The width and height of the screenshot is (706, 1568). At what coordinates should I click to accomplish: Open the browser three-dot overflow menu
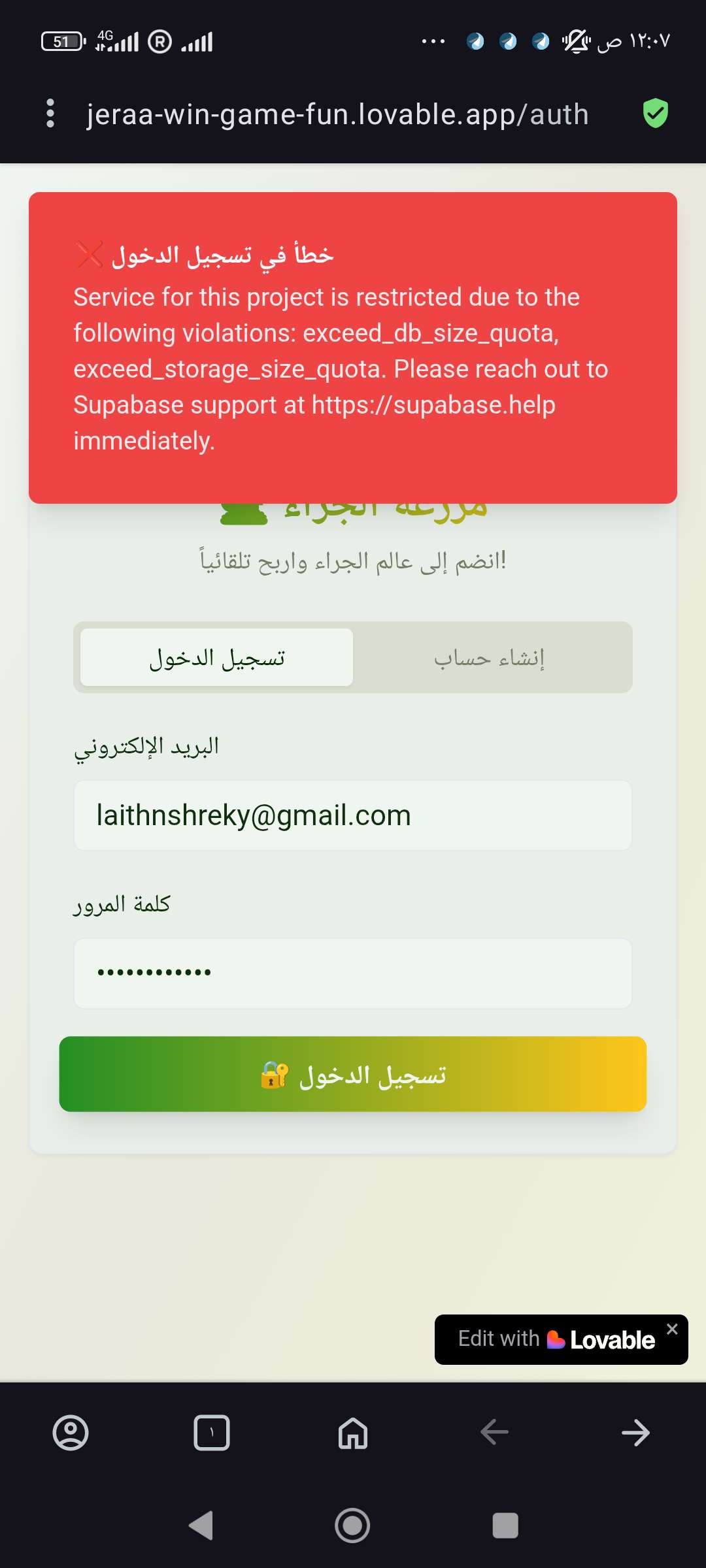[x=50, y=114]
